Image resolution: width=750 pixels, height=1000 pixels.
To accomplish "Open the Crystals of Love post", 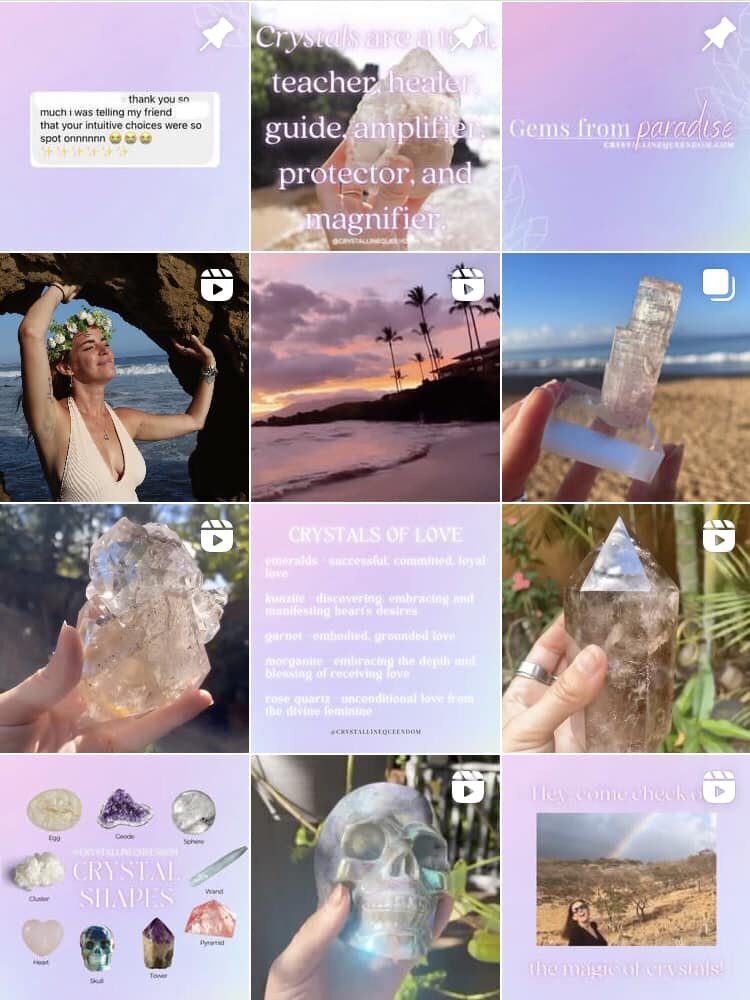I will [x=375, y=627].
